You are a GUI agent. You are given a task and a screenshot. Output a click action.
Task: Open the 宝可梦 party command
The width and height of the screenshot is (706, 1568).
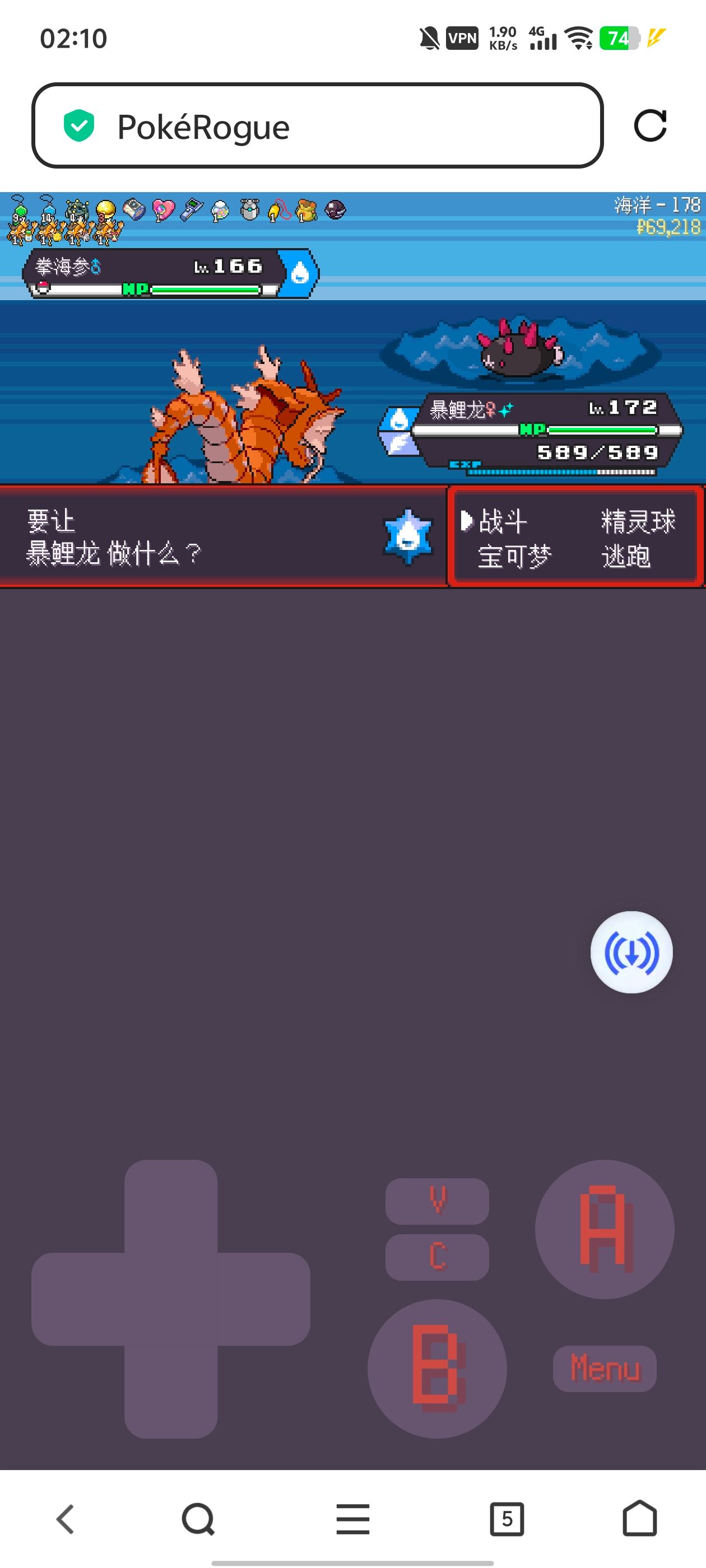point(514,556)
